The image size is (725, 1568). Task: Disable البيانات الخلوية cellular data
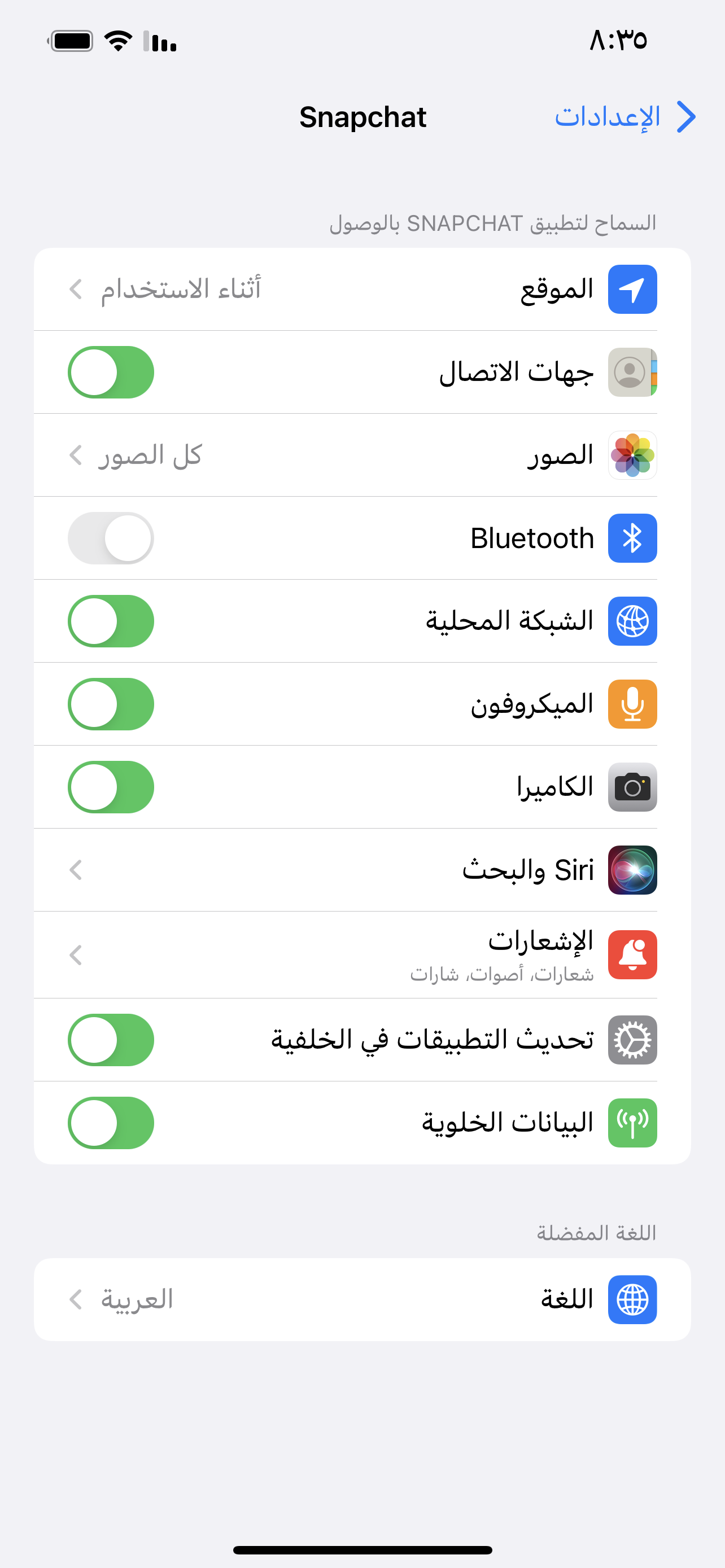click(111, 1123)
